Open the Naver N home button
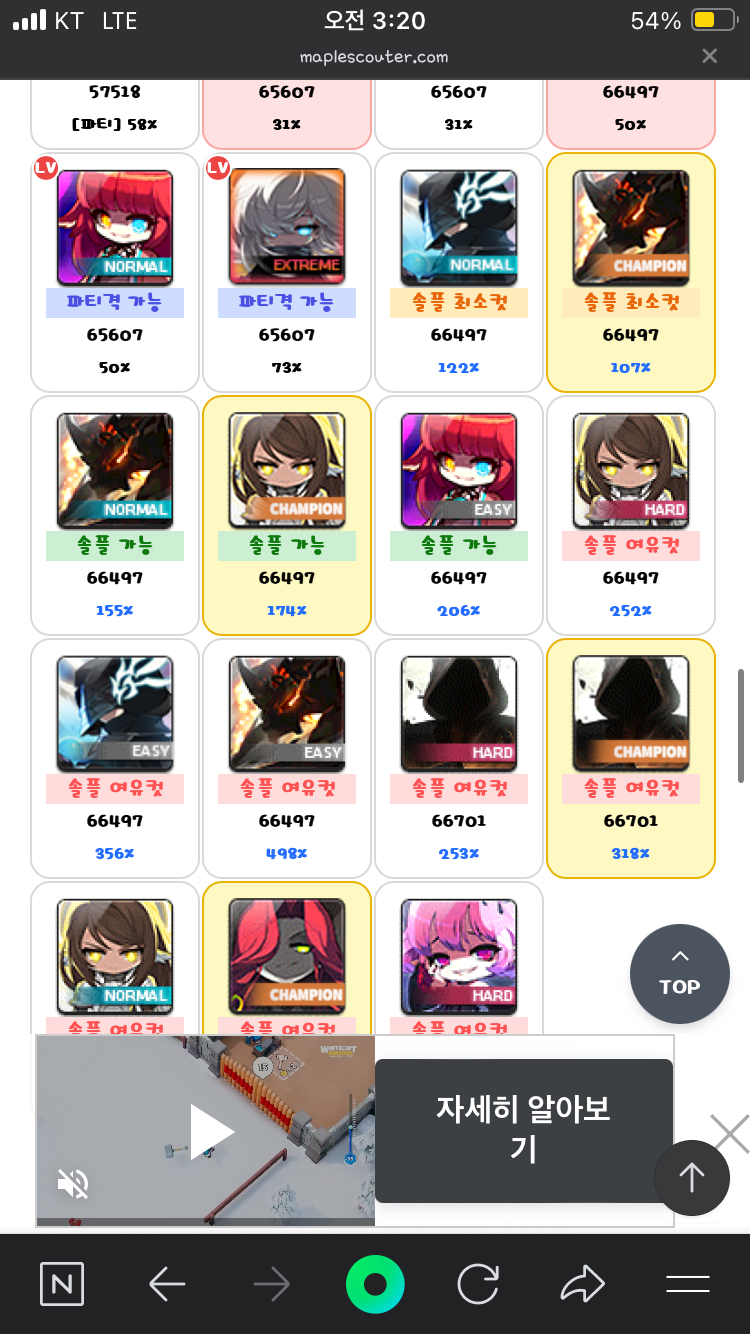 (62, 1284)
